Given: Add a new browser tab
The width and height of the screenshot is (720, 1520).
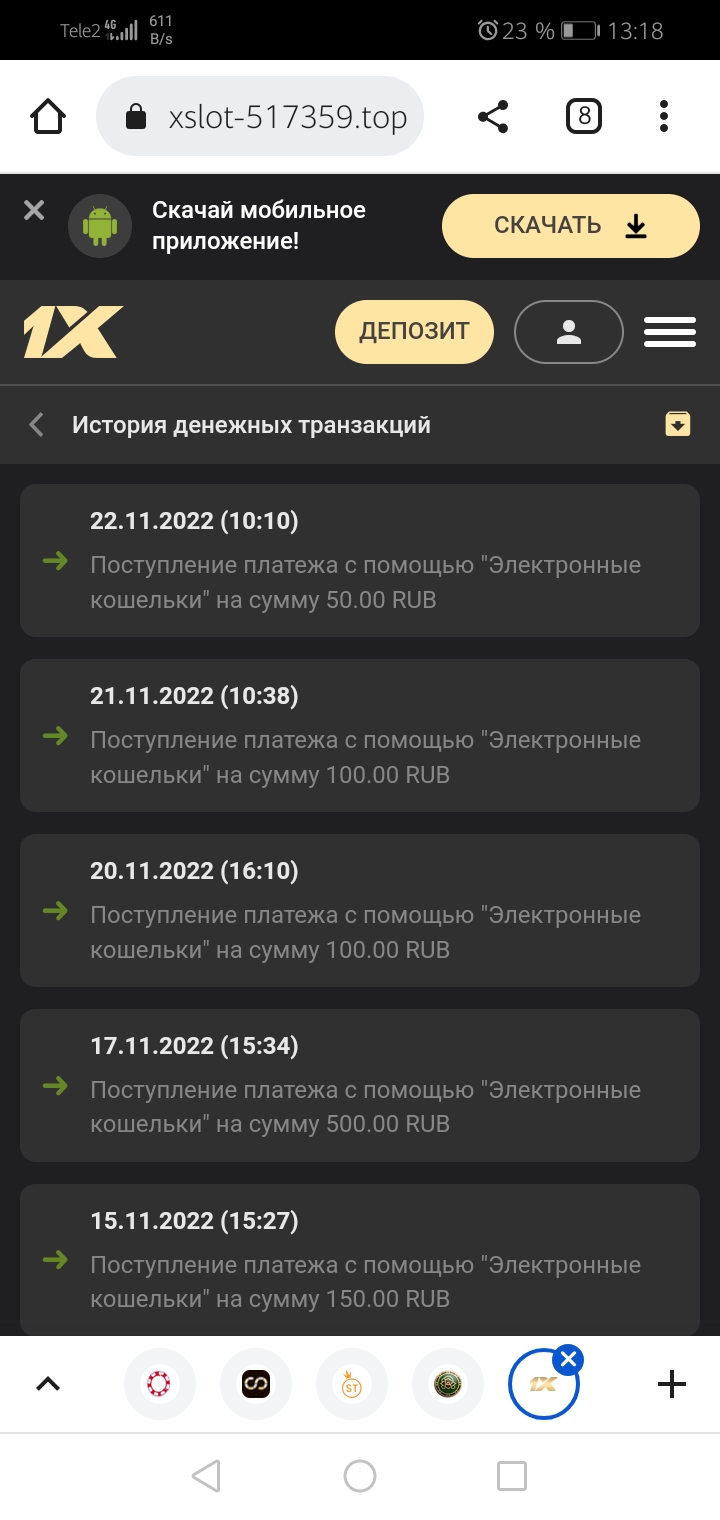Looking at the screenshot, I should (672, 1384).
